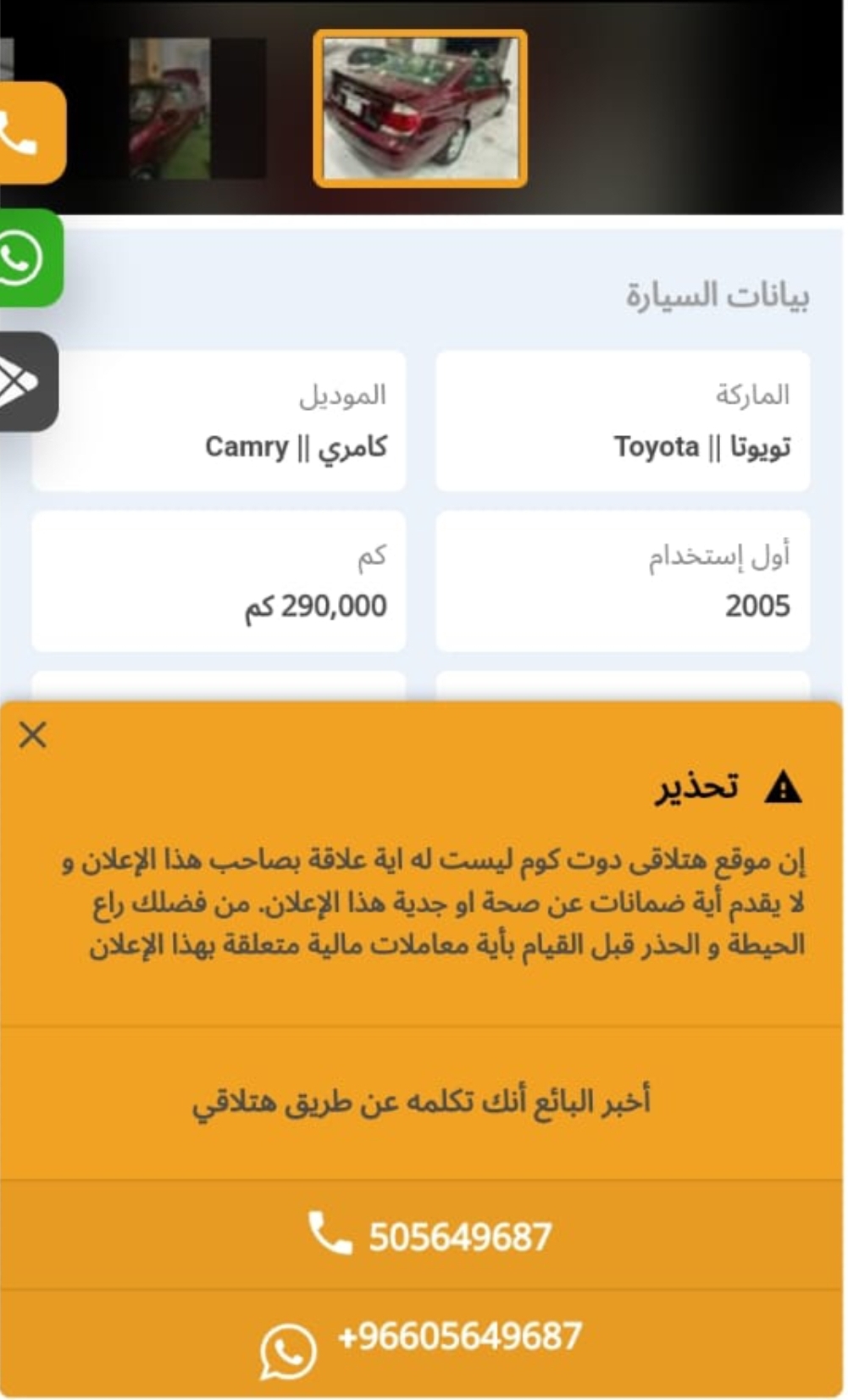Message +96605649687 on WhatsApp
This screenshot has height=1400, width=848.
click(422, 1343)
